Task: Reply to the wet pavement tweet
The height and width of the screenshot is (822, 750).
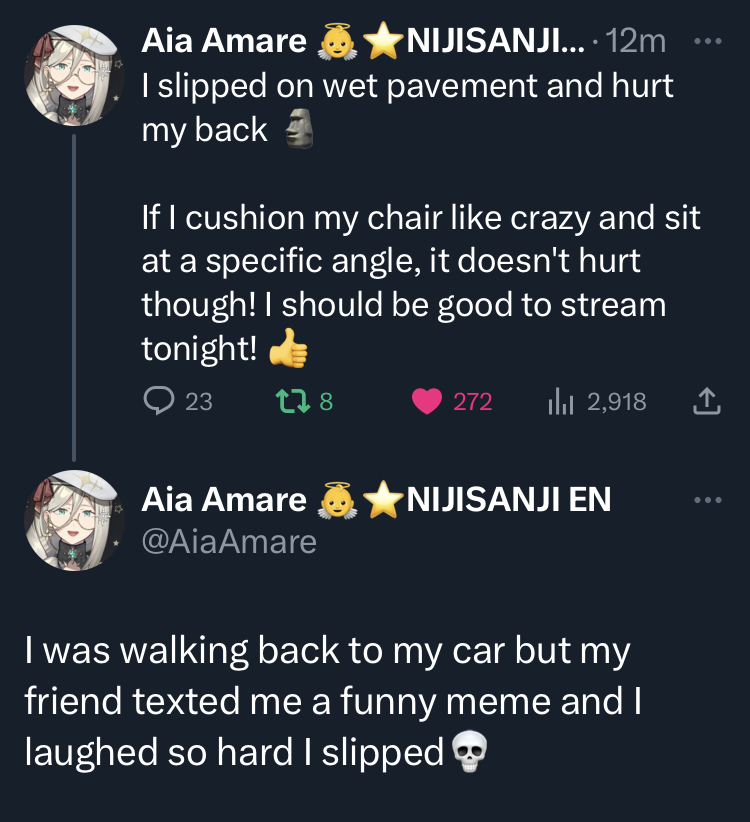Action: click(159, 401)
